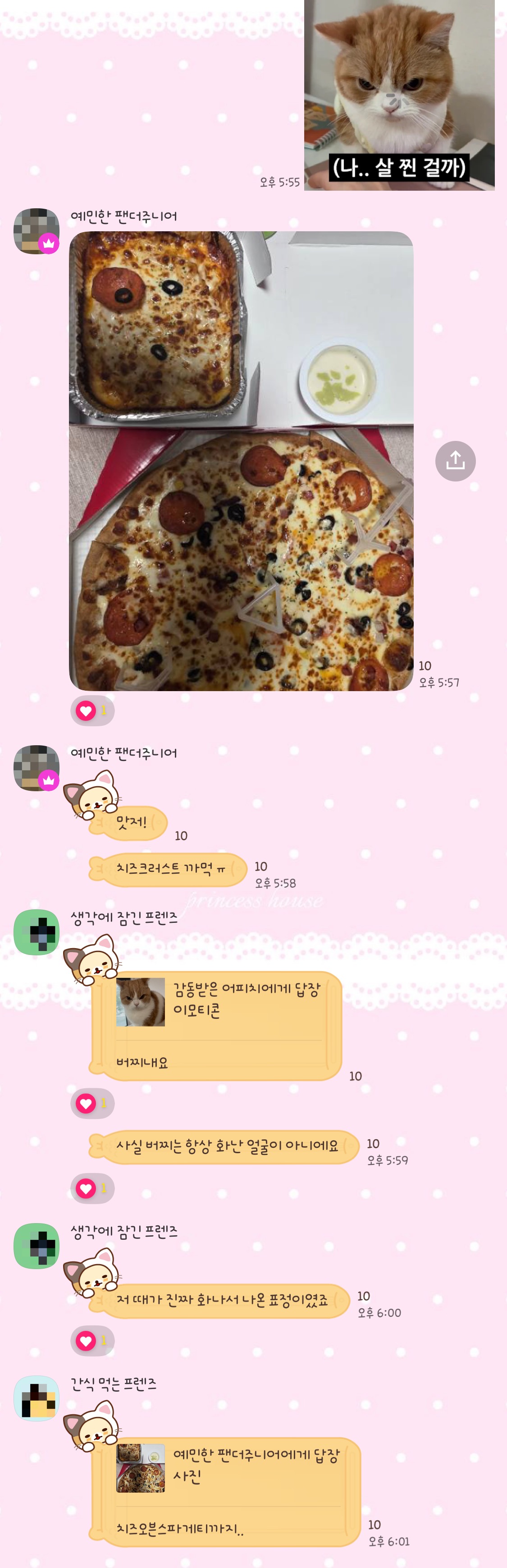Tap the heart under 사실 버찌는 항상 message

pos(87,1188)
